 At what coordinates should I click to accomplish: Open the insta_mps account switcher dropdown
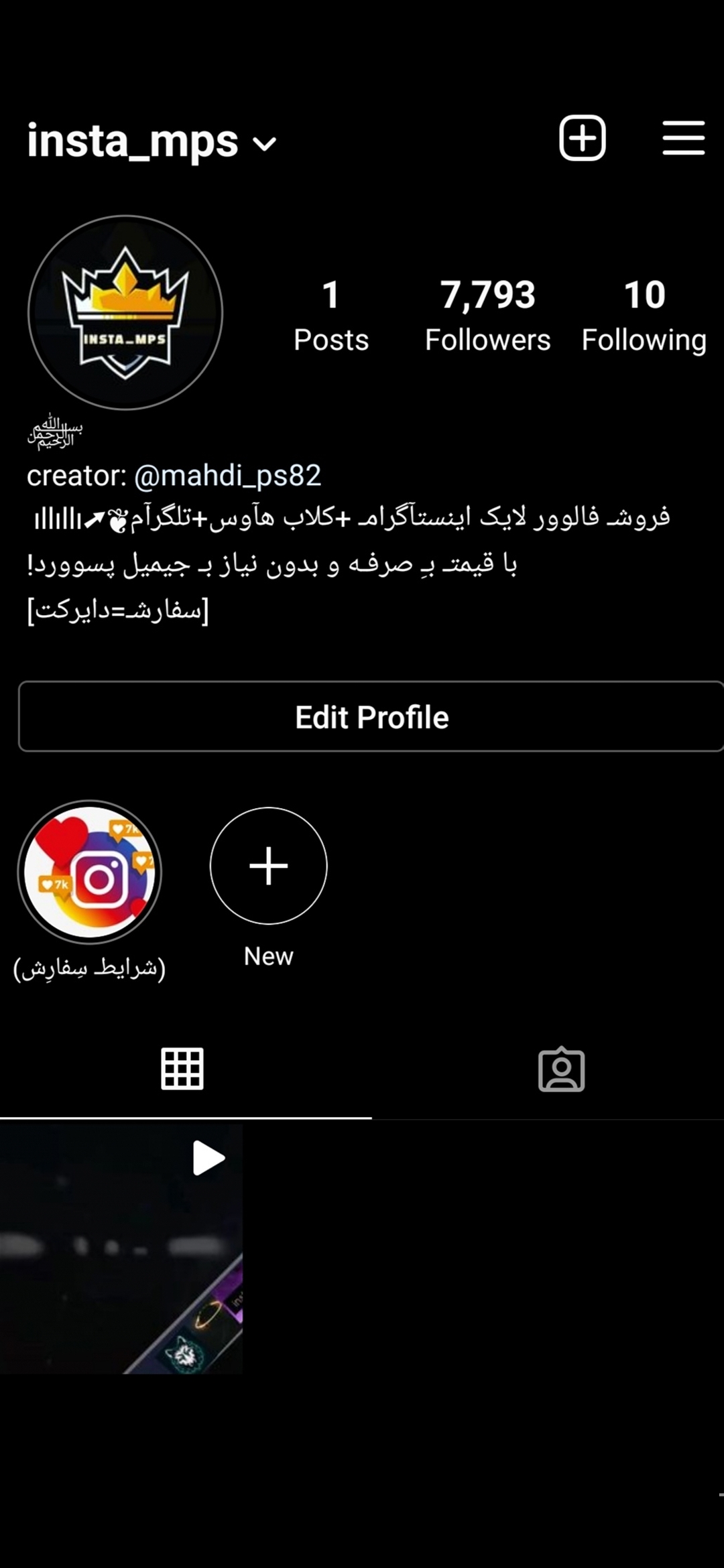[152, 142]
